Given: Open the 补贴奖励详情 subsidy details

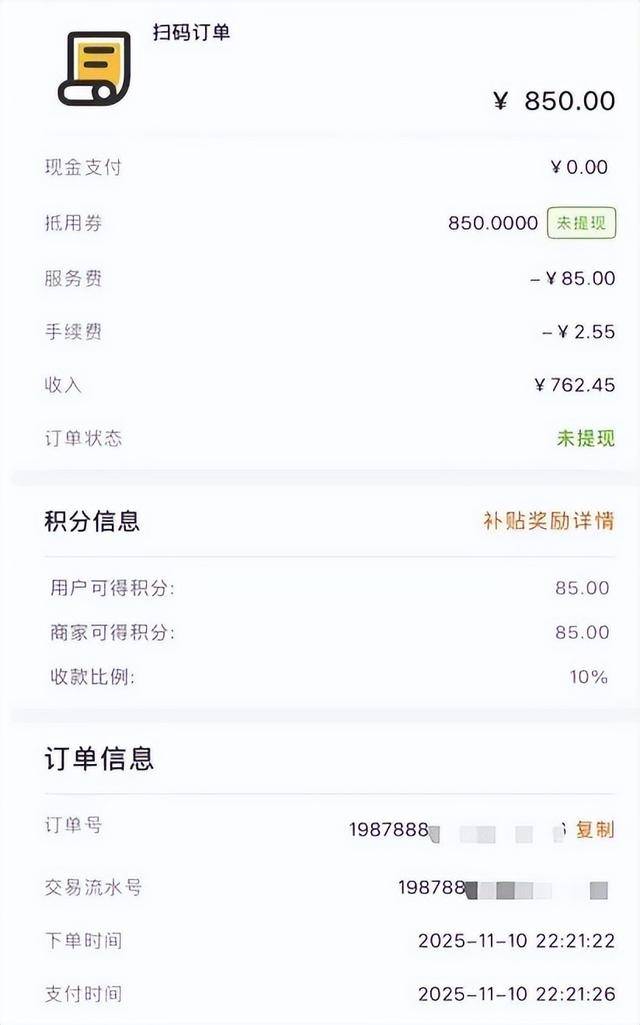Looking at the screenshot, I should 548,521.
